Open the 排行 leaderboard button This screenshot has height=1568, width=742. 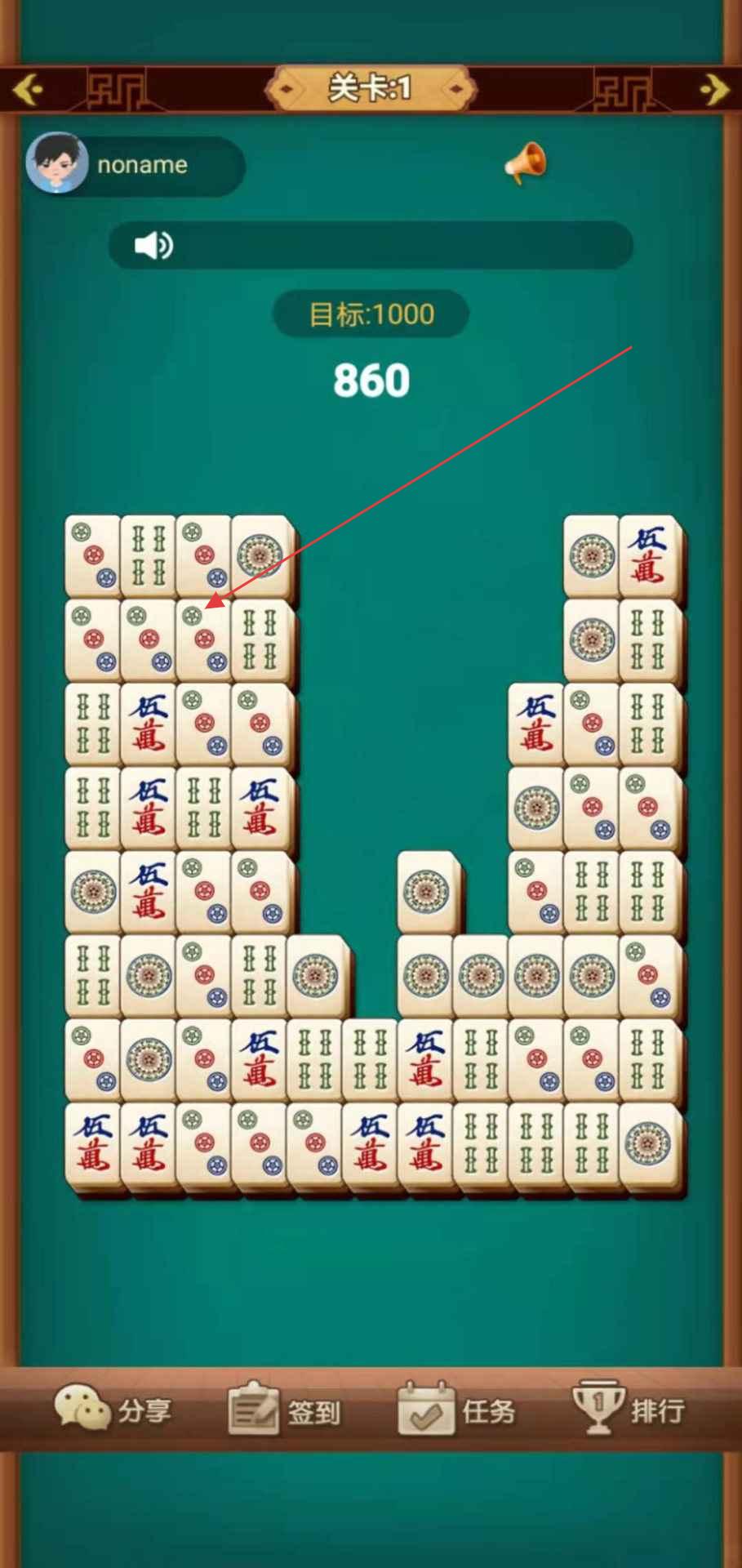pyautogui.click(x=629, y=1410)
